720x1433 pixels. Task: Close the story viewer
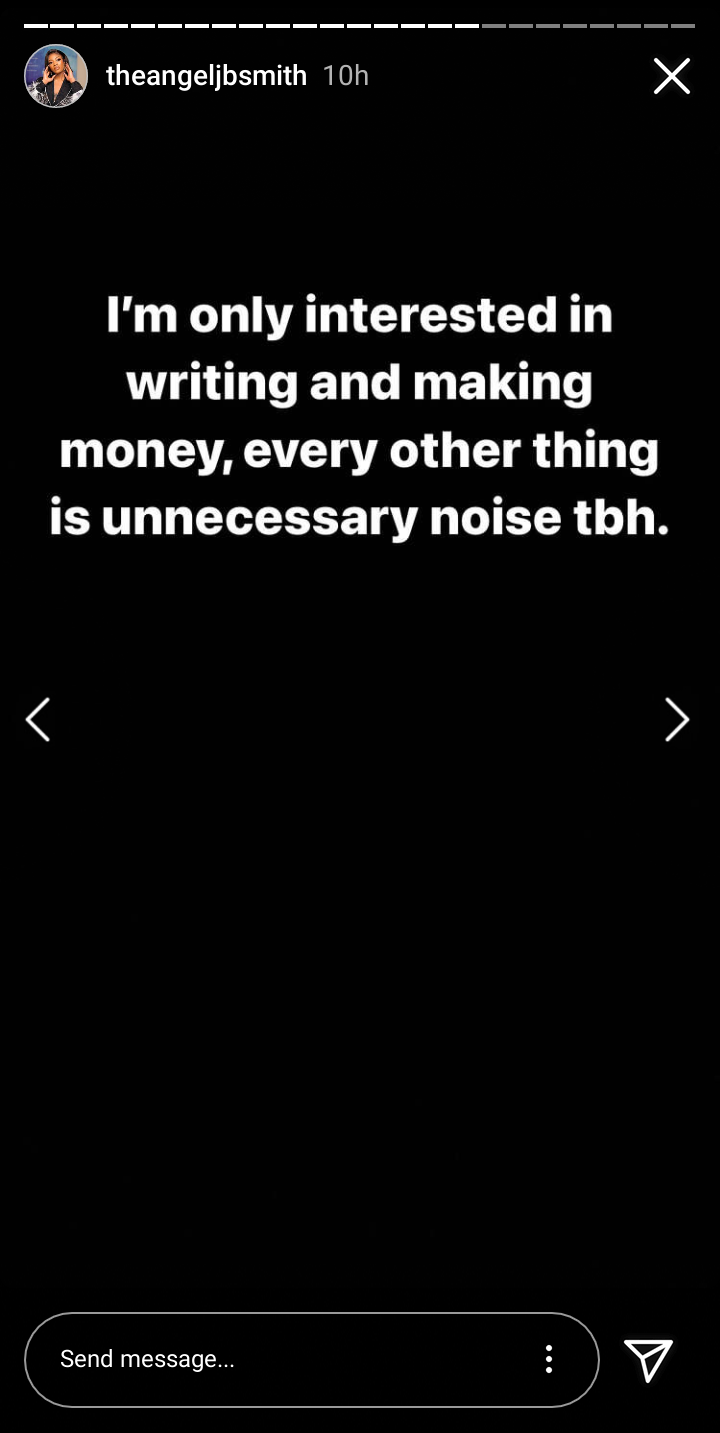coord(671,76)
